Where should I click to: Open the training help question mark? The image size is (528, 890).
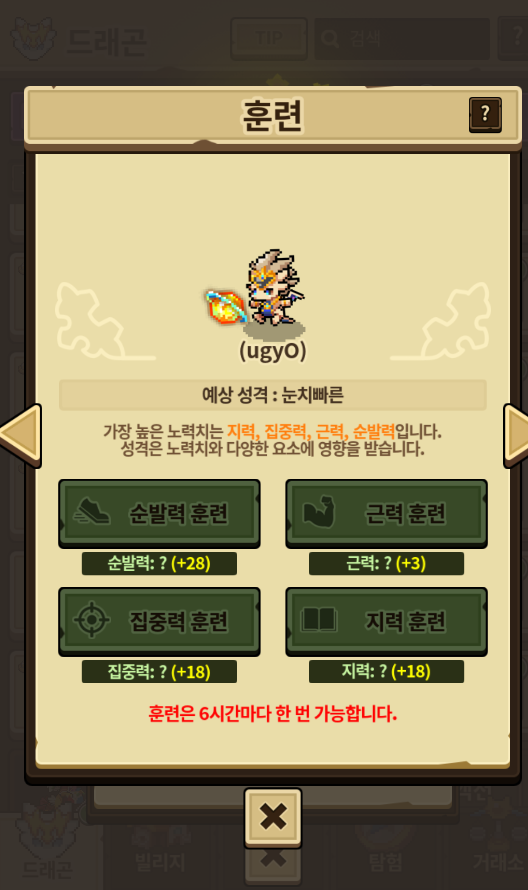(x=485, y=115)
